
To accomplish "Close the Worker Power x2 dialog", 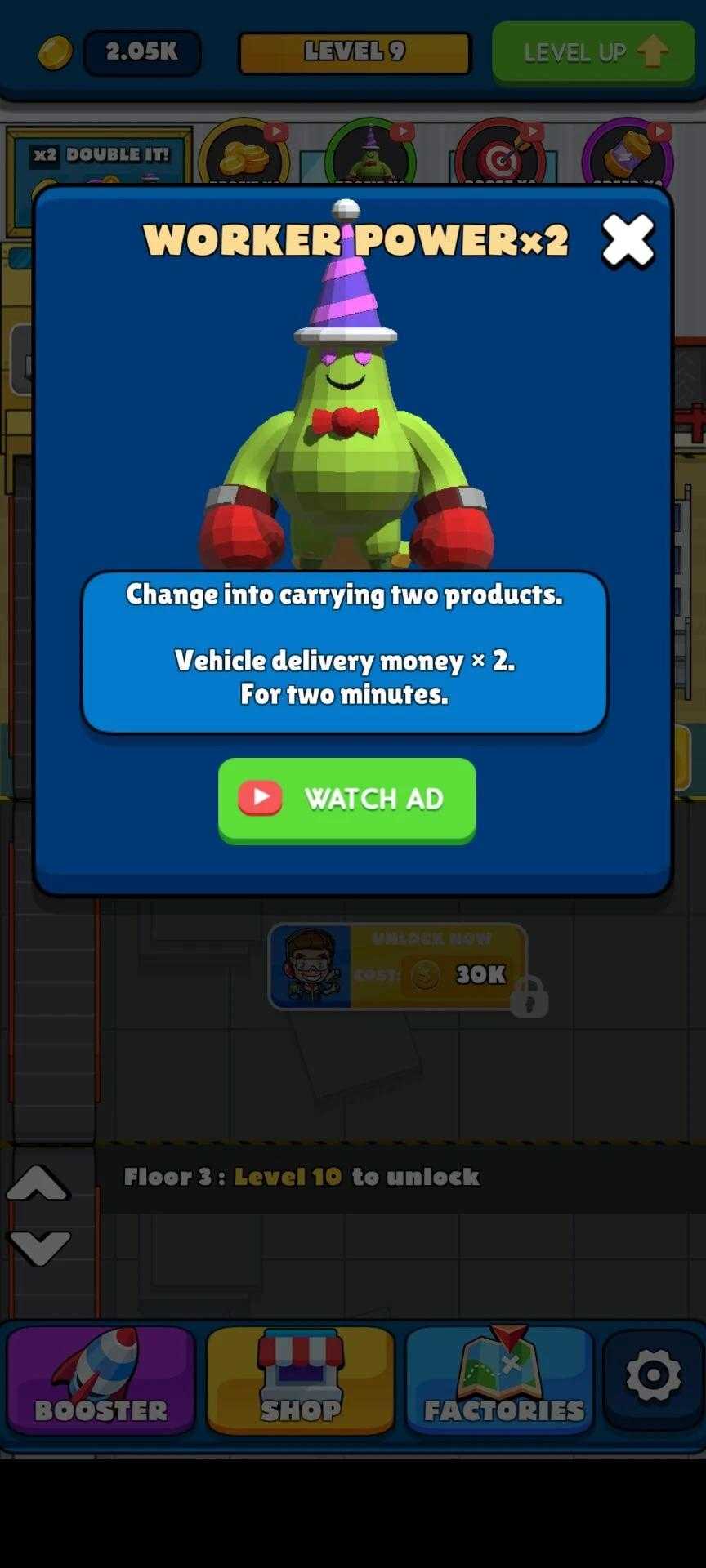I will pyautogui.click(x=628, y=241).
